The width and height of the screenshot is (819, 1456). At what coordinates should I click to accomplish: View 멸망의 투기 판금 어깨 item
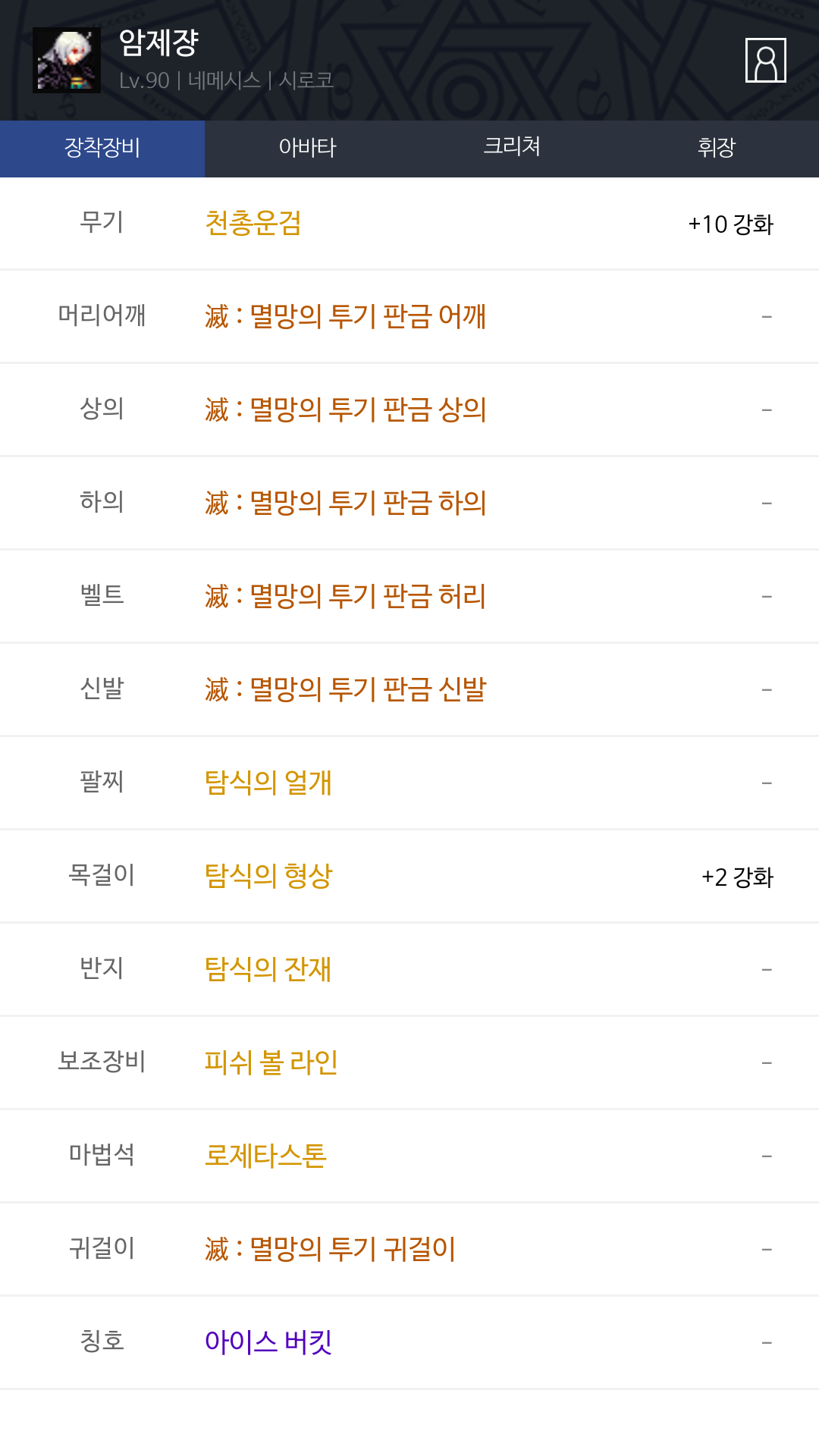(x=345, y=316)
